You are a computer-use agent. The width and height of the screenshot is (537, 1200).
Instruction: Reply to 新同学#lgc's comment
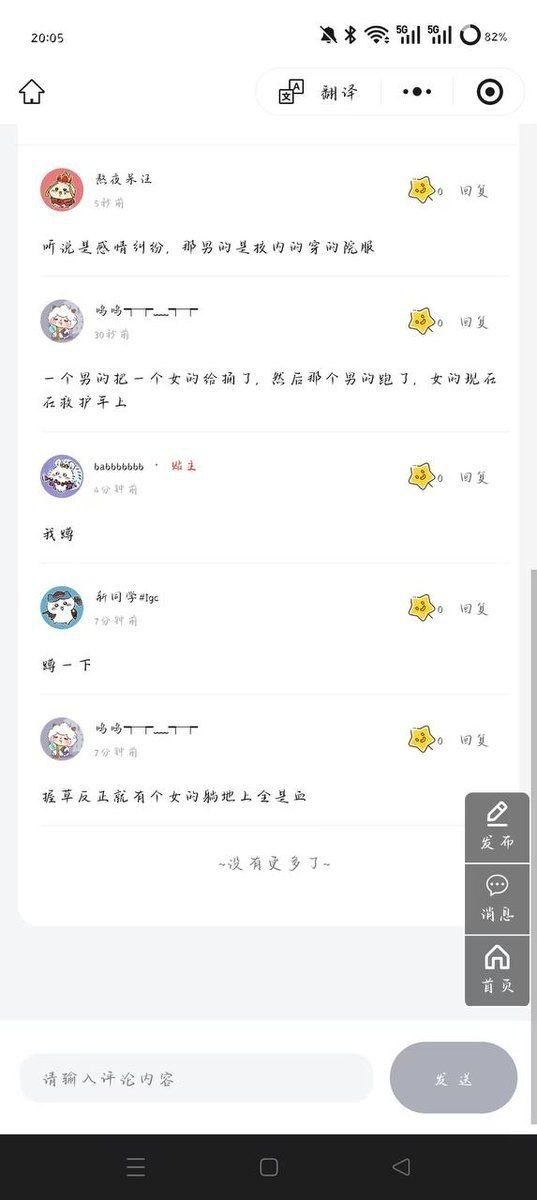coord(474,608)
